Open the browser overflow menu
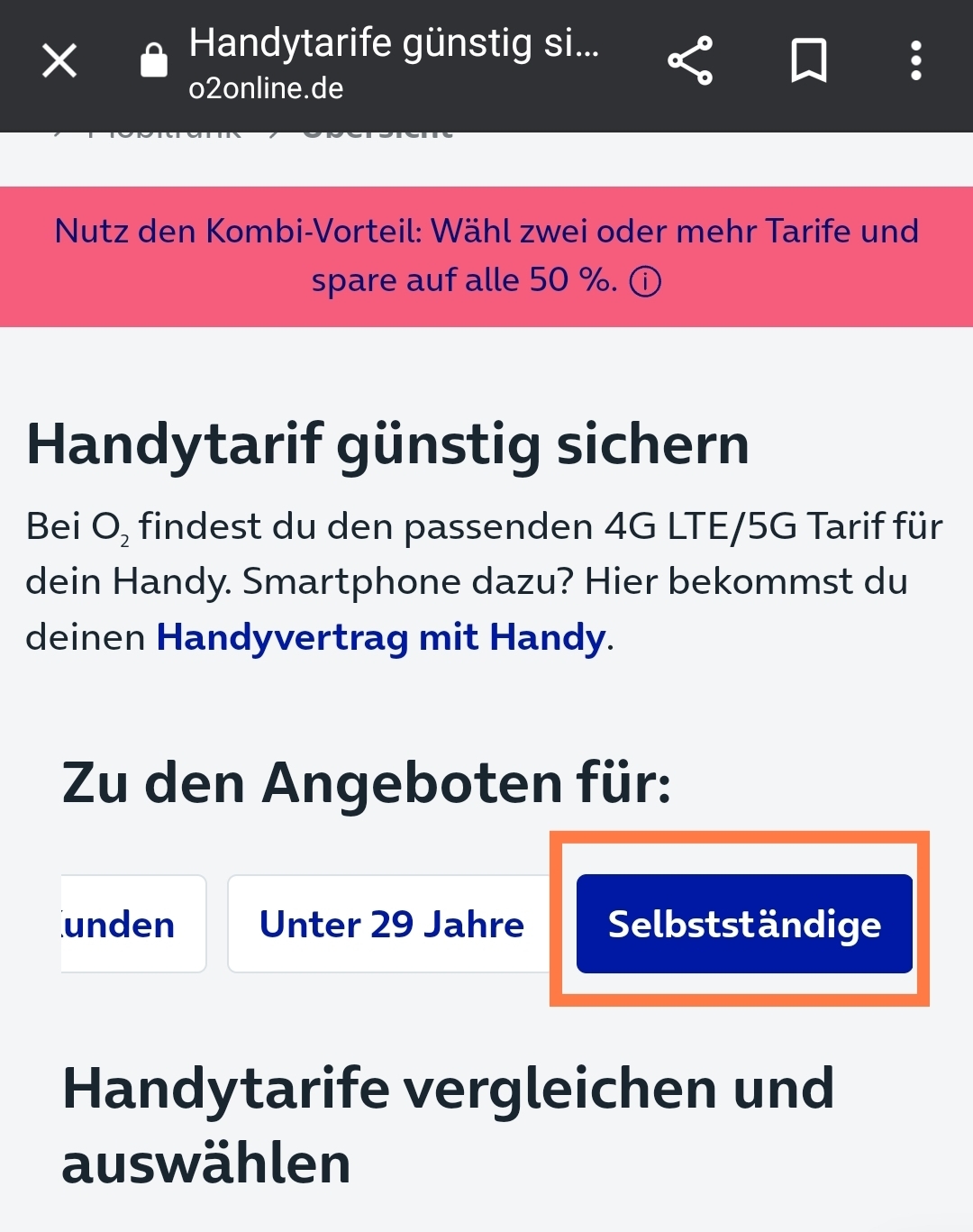The image size is (973, 1232). pos(915,61)
